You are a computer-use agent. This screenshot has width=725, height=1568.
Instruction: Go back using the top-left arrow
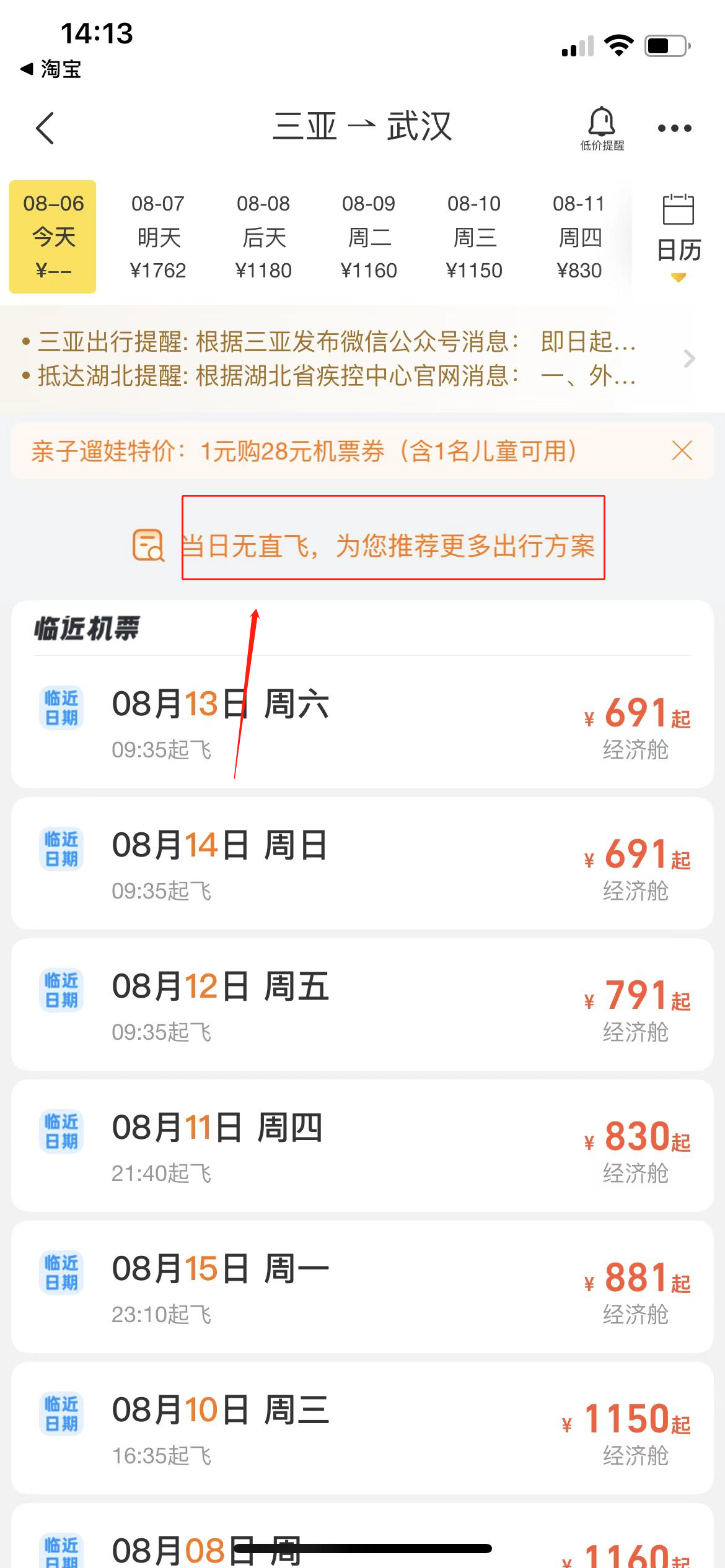pyautogui.click(x=45, y=128)
